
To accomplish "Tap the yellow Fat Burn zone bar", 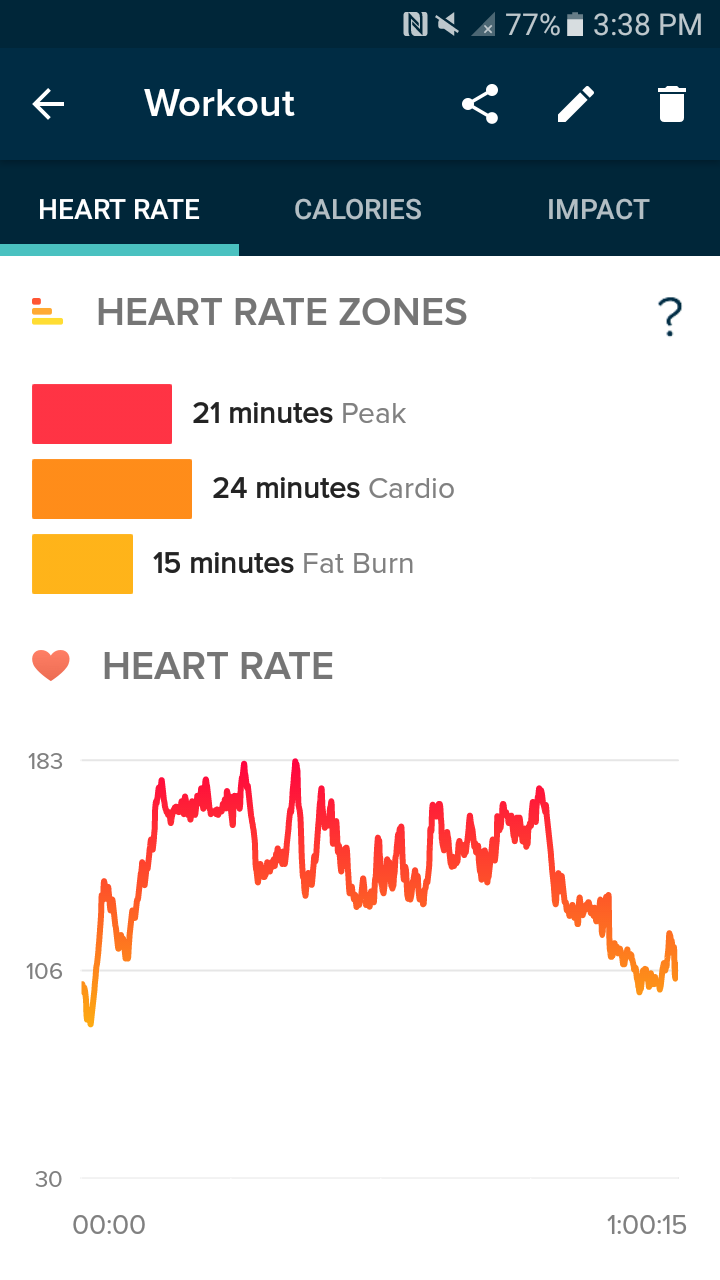I will pos(82,563).
